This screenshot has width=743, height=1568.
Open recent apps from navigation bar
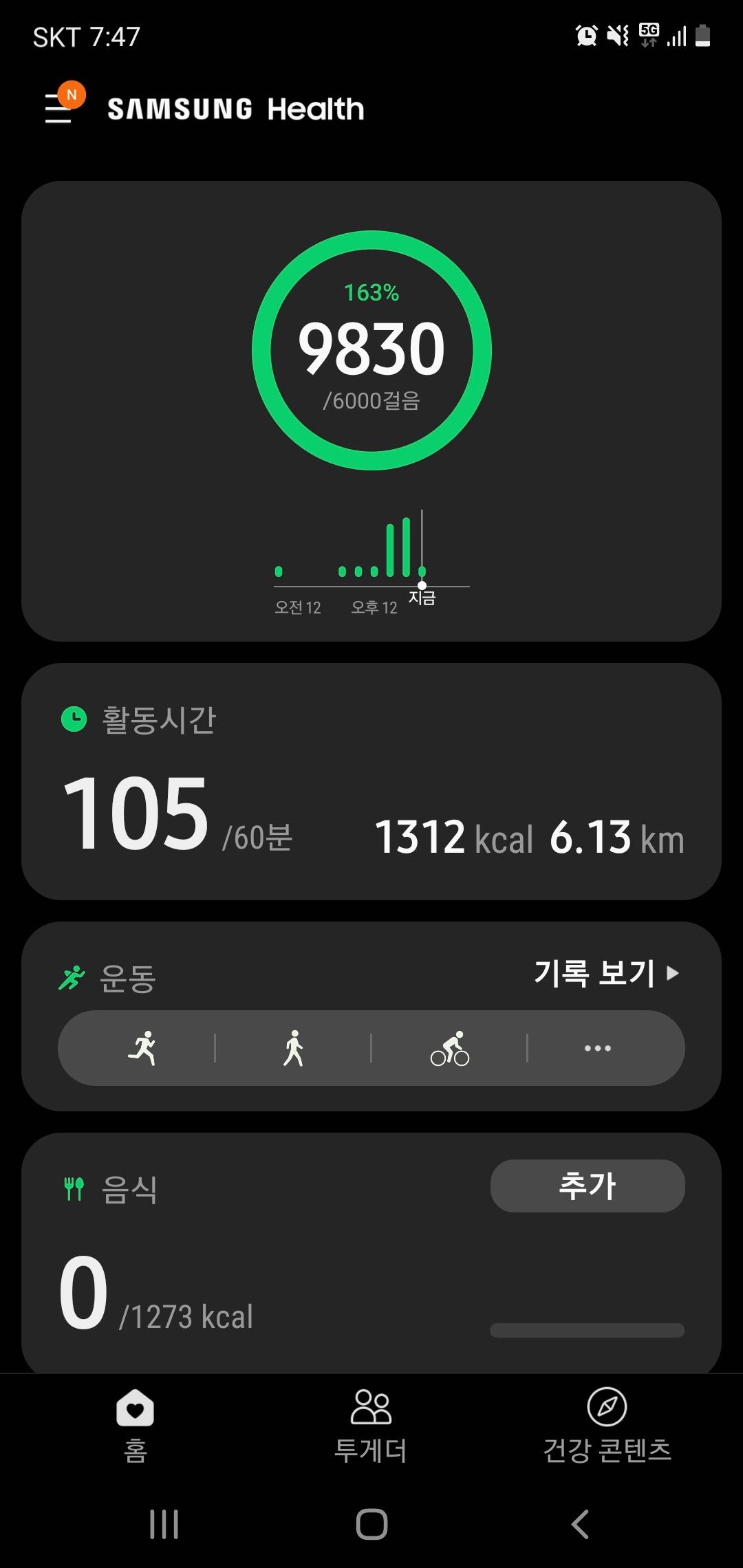tap(164, 1524)
